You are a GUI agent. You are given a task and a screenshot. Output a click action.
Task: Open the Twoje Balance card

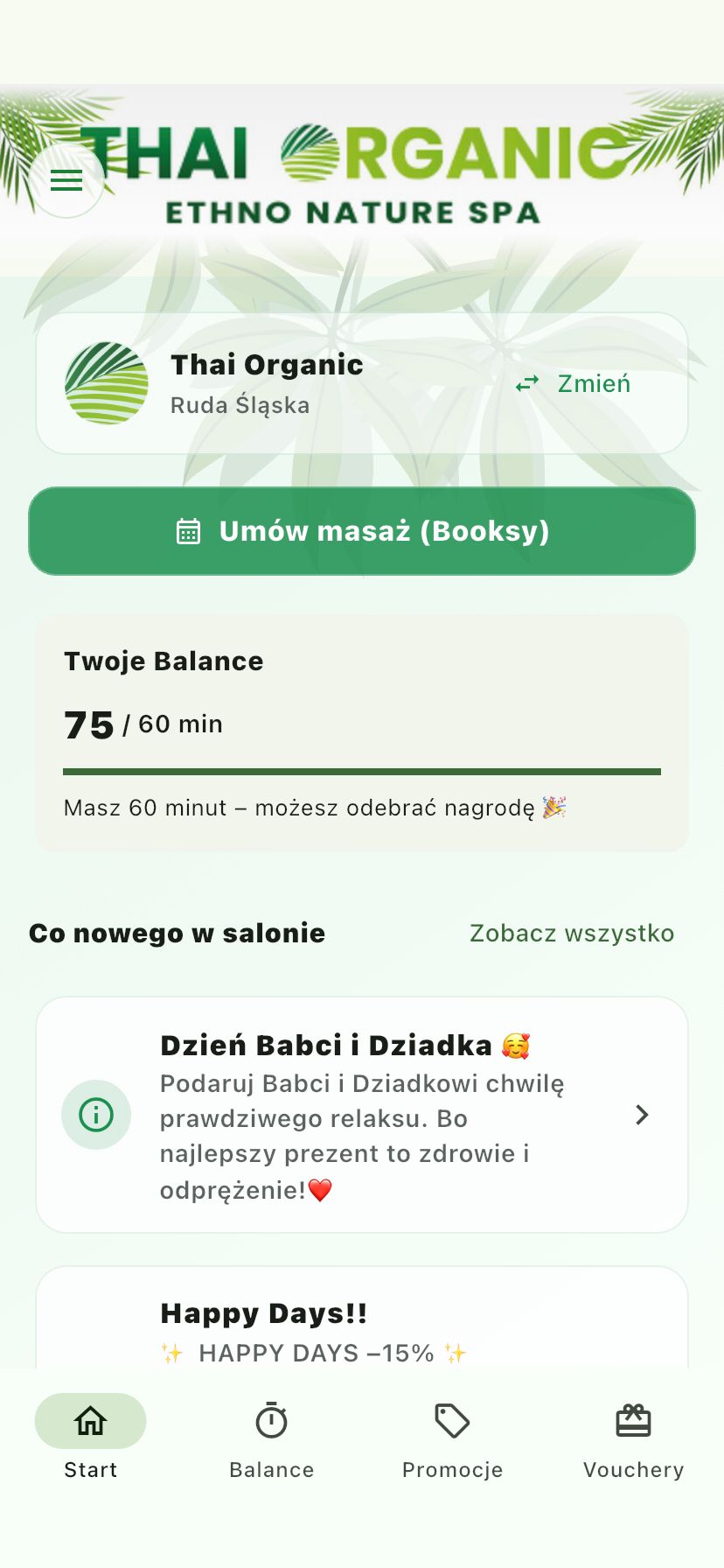362,732
